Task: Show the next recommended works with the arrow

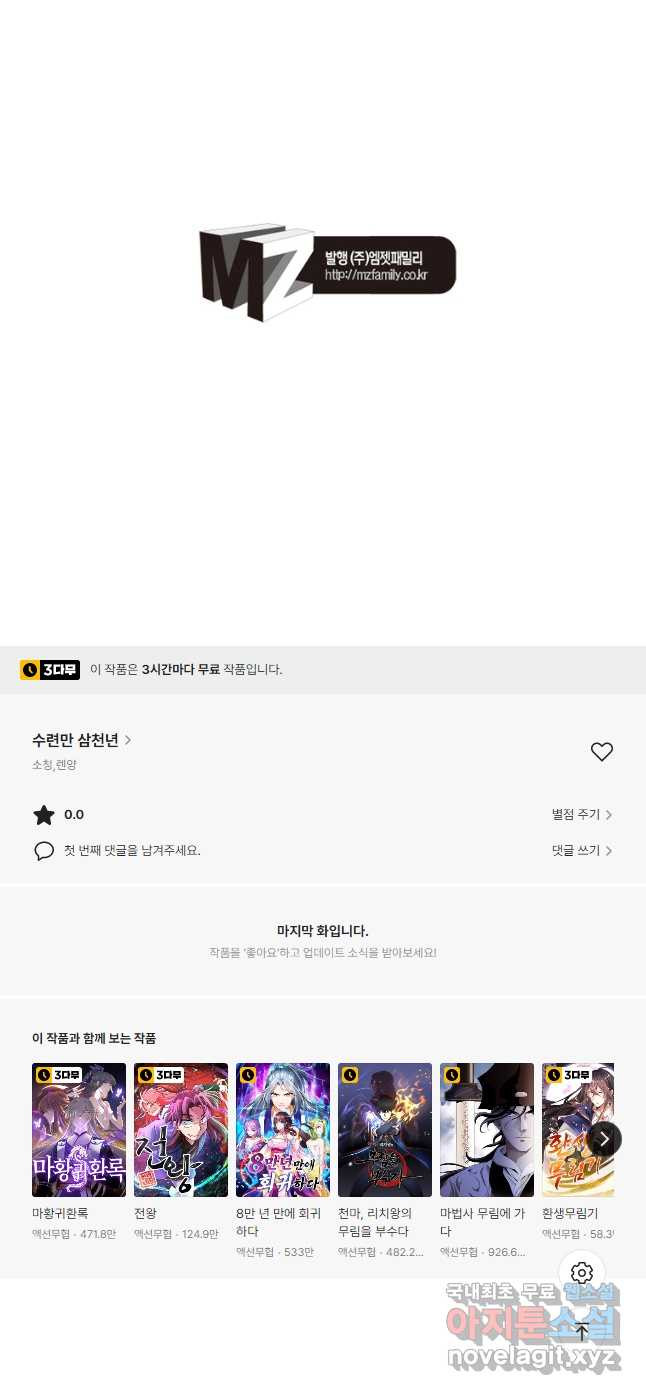Action: pyautogui.click(x=604, y=1139)
